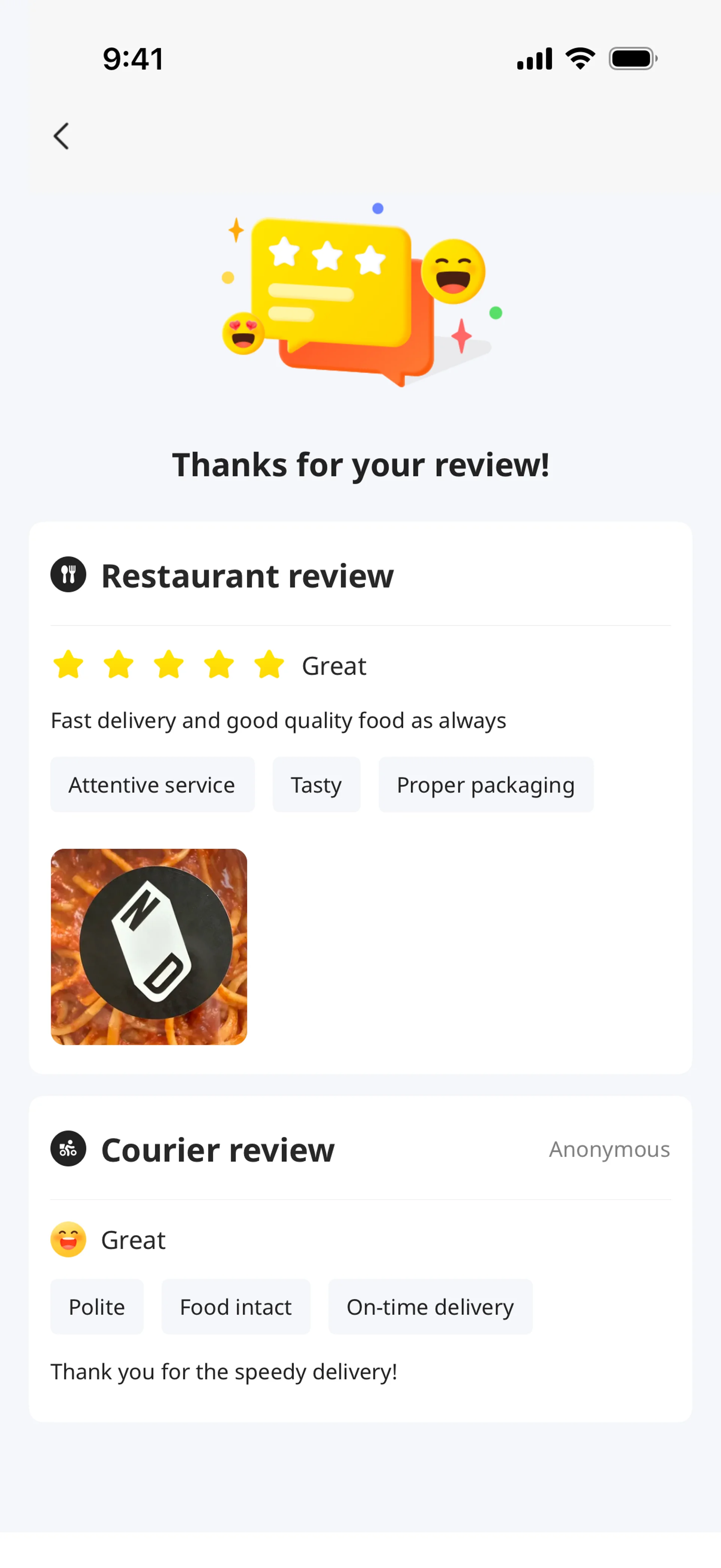Image resolution: width=721 pixels, height=1568 pixels.
Task: Go back using the top-left arrow
Action: point(62,136)
